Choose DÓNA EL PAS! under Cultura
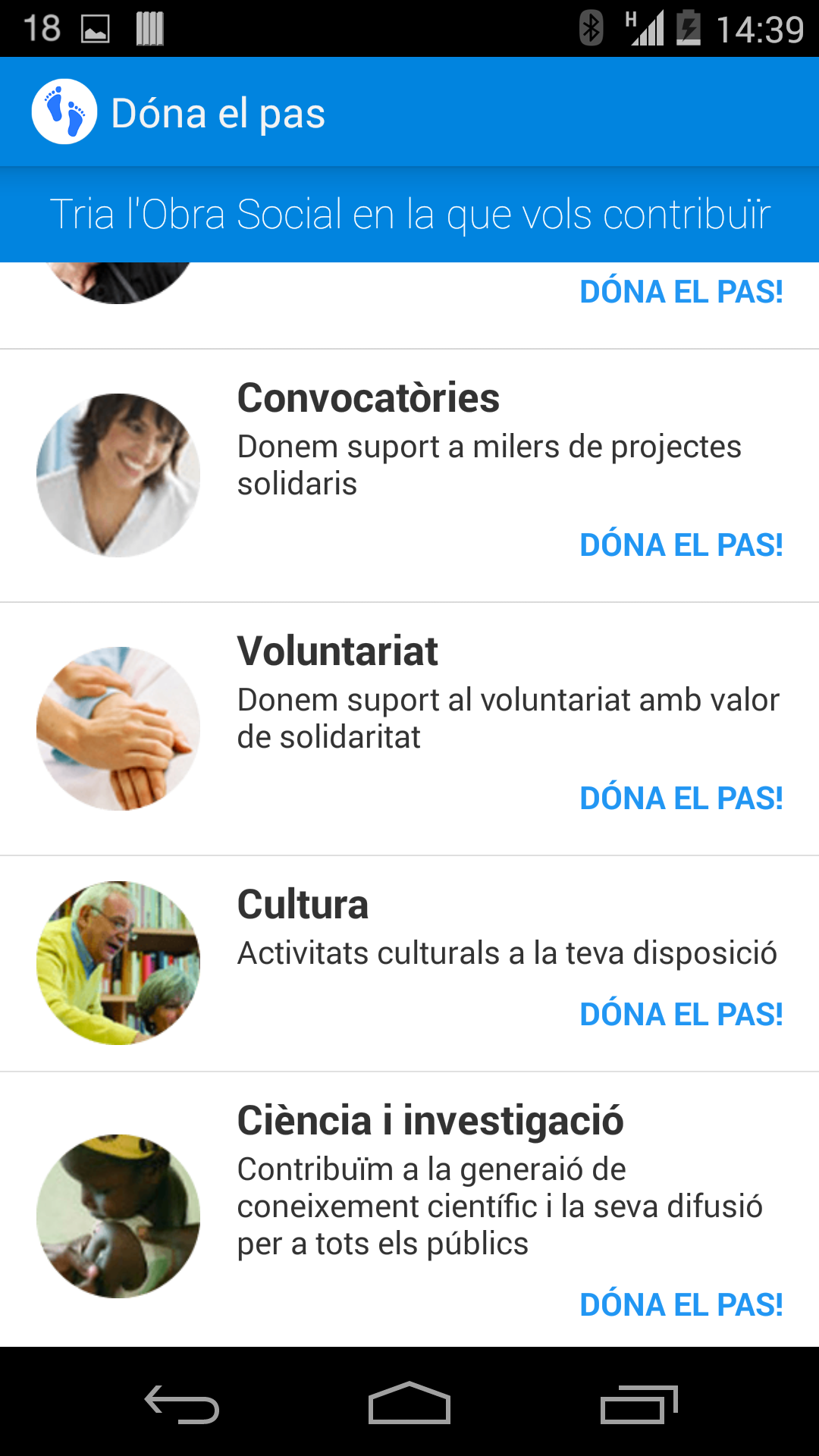 pos(681,1015)
